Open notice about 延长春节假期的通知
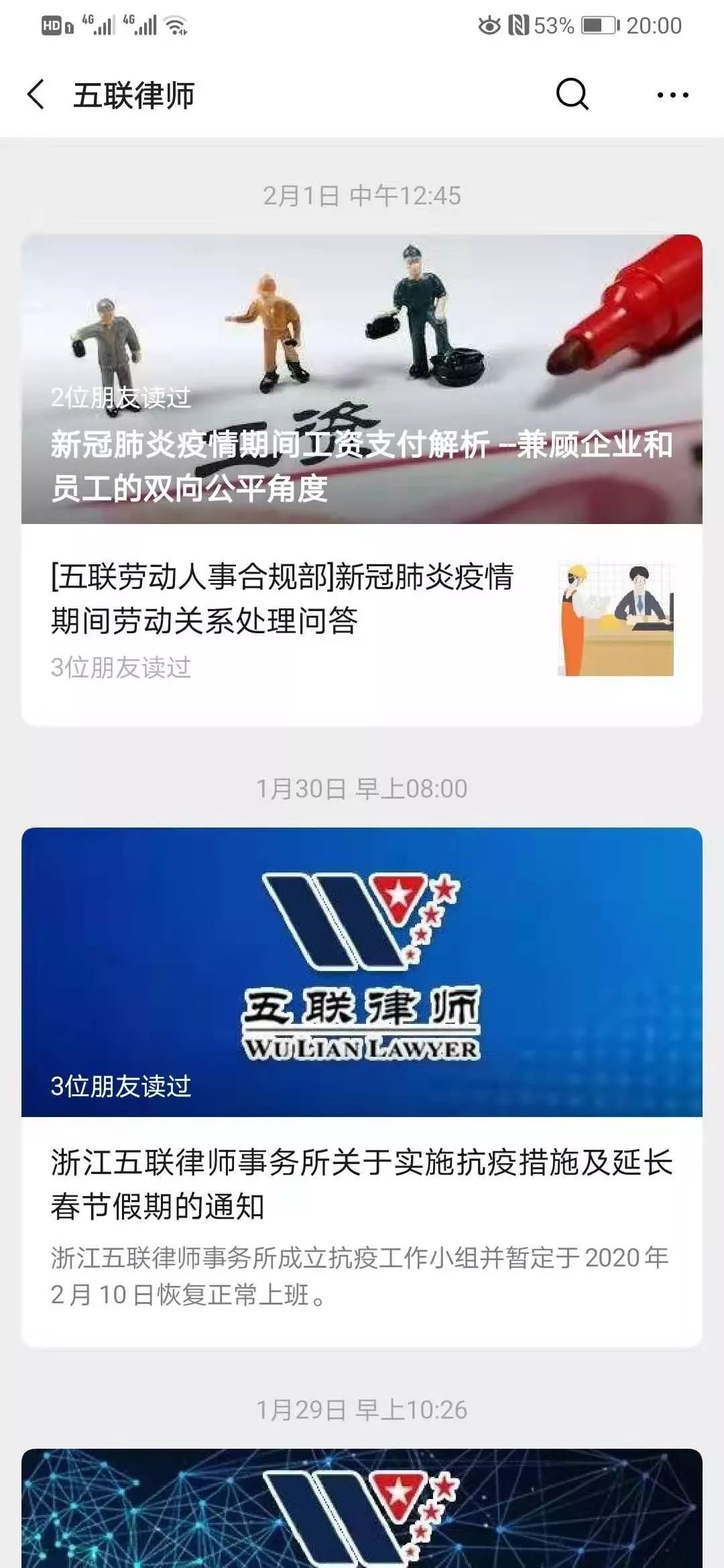 pyautogui.click(x=361, y=1183)
